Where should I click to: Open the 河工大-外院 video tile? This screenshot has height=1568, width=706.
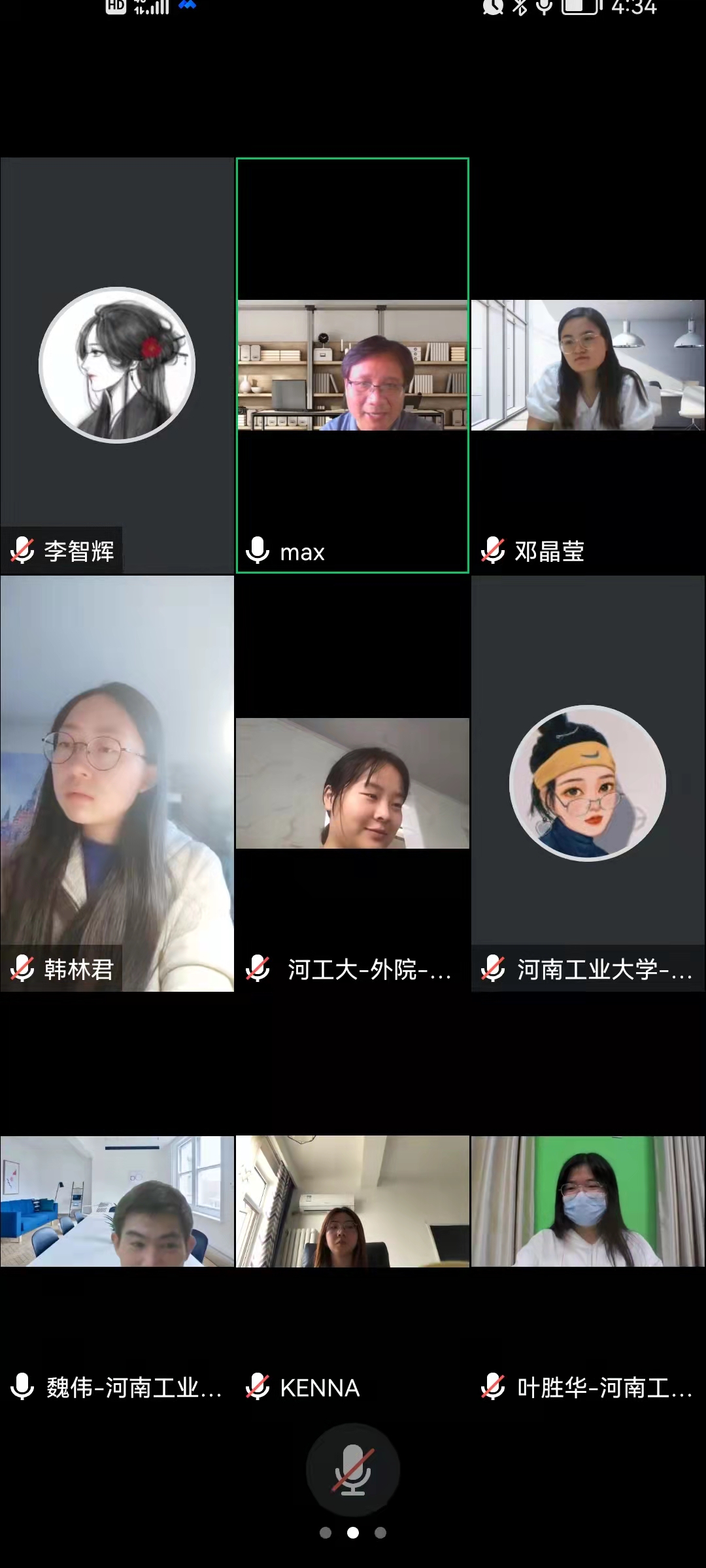352,784
